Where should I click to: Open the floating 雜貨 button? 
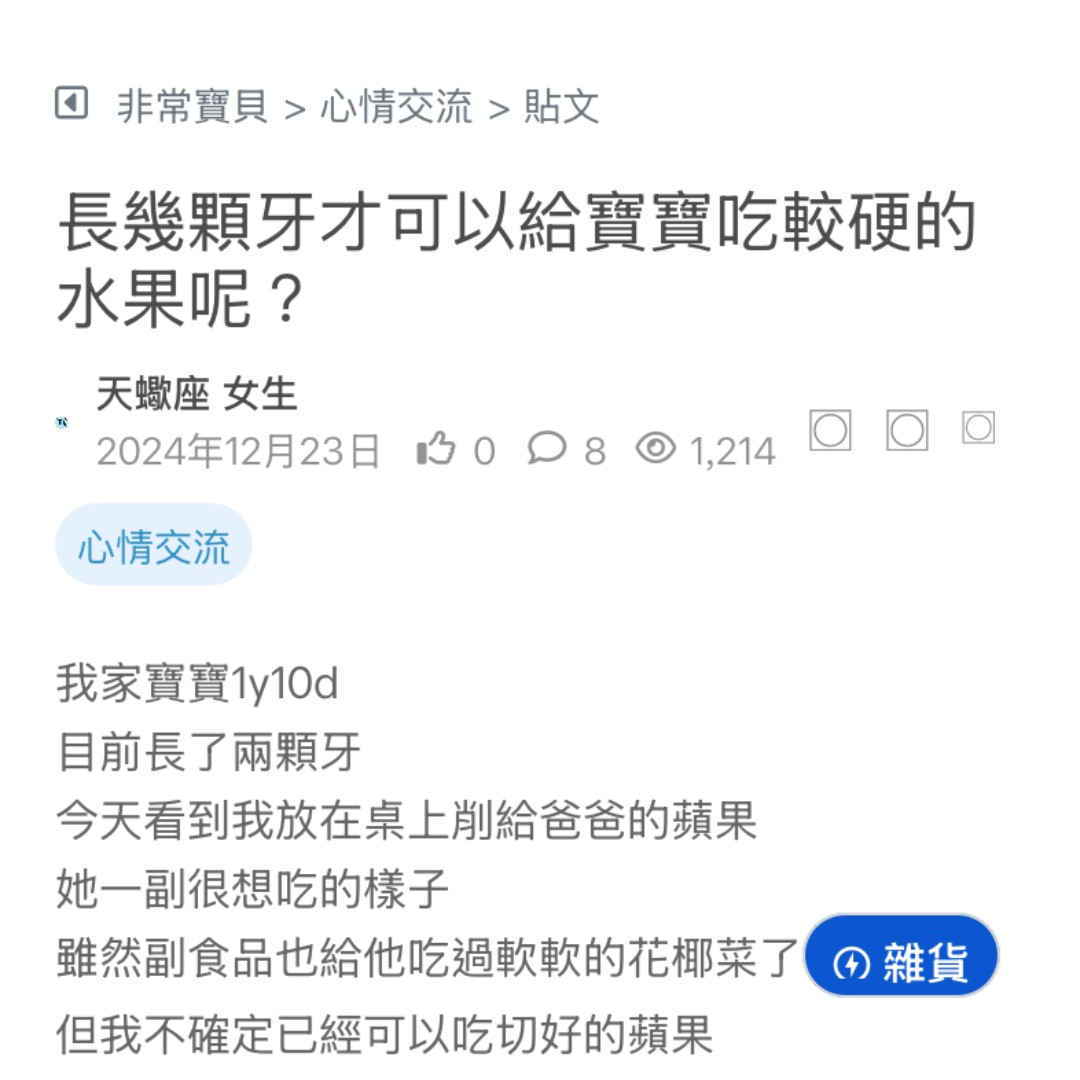point(901,957)
